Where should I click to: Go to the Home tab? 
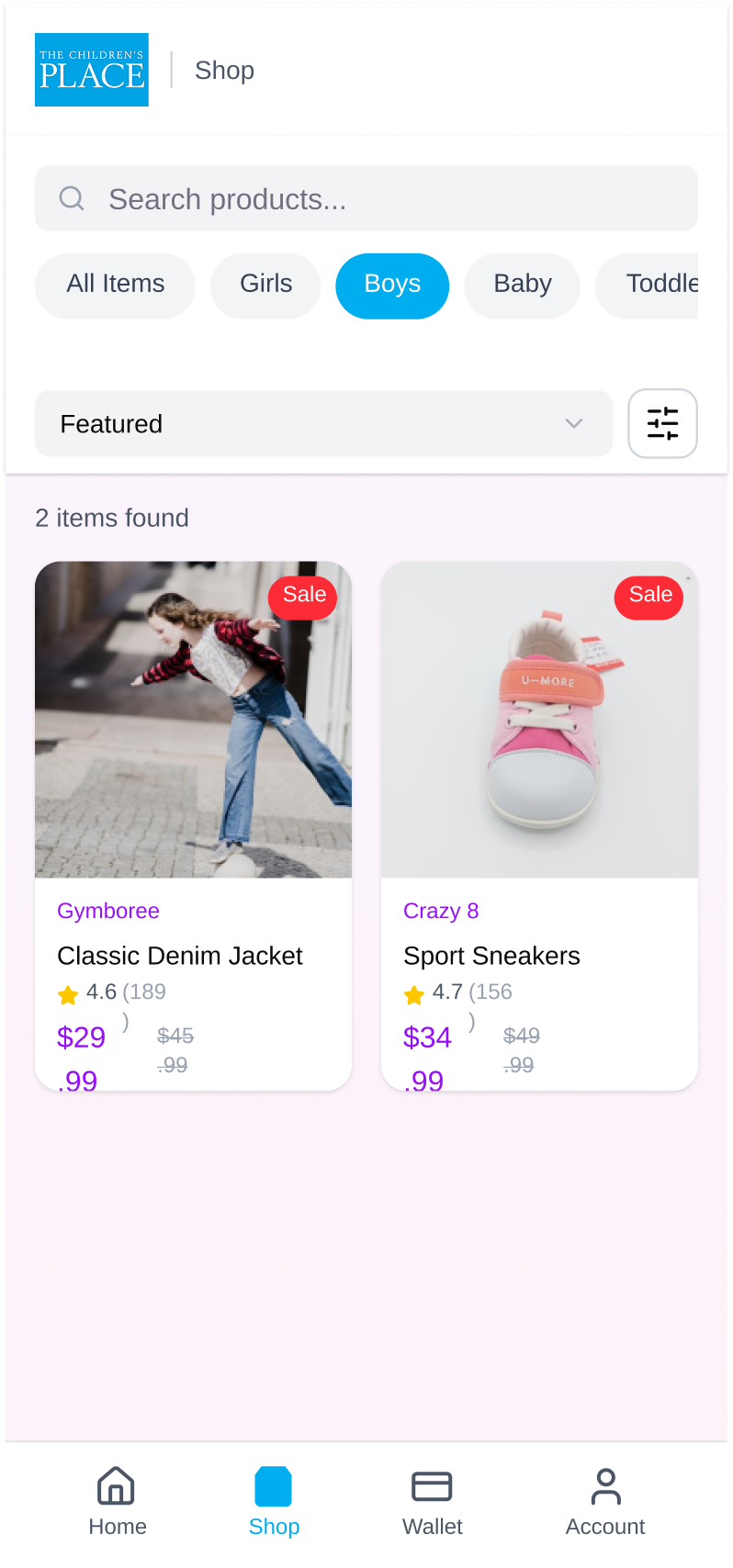tap(117, 1501)
